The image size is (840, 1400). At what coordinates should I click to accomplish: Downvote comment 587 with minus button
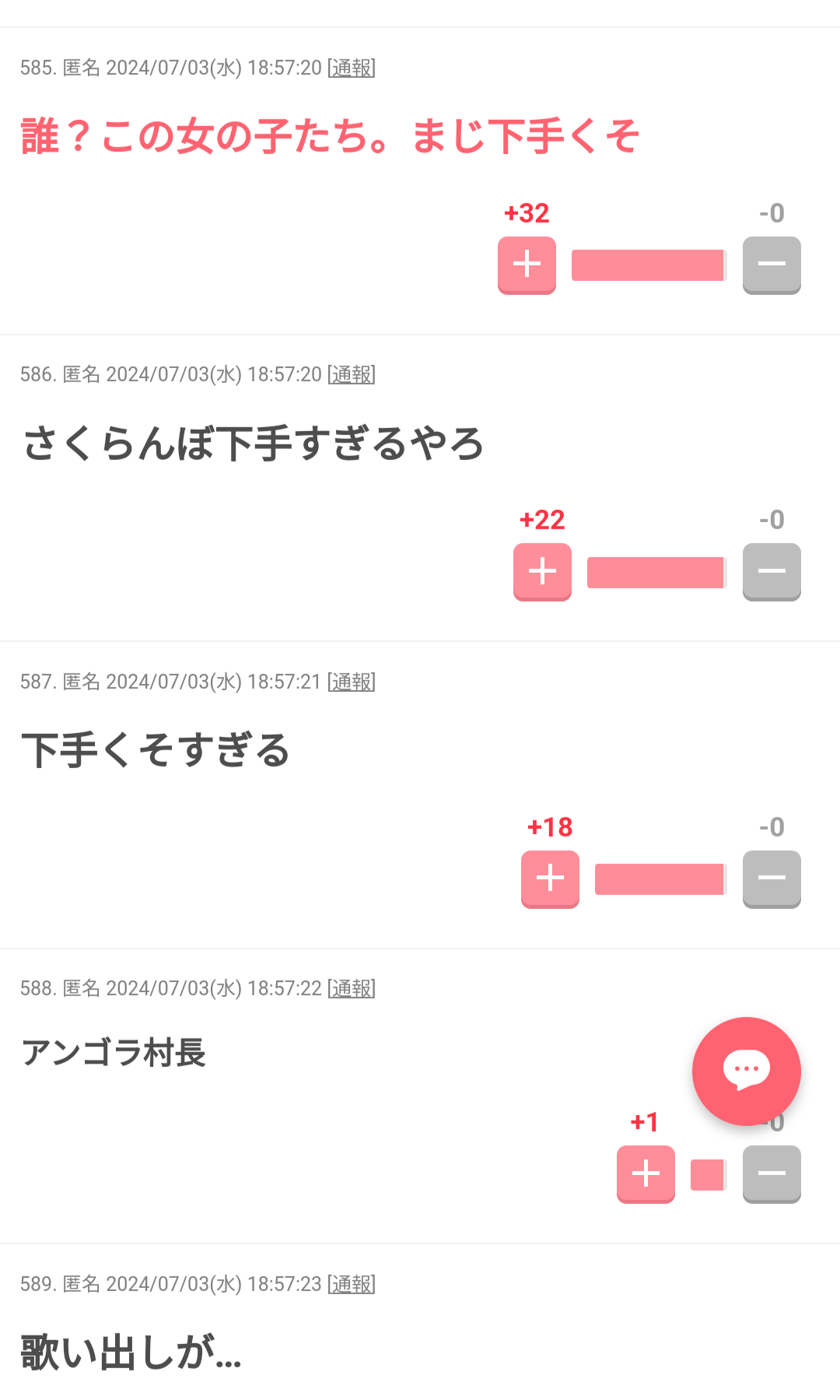[772, 879]
